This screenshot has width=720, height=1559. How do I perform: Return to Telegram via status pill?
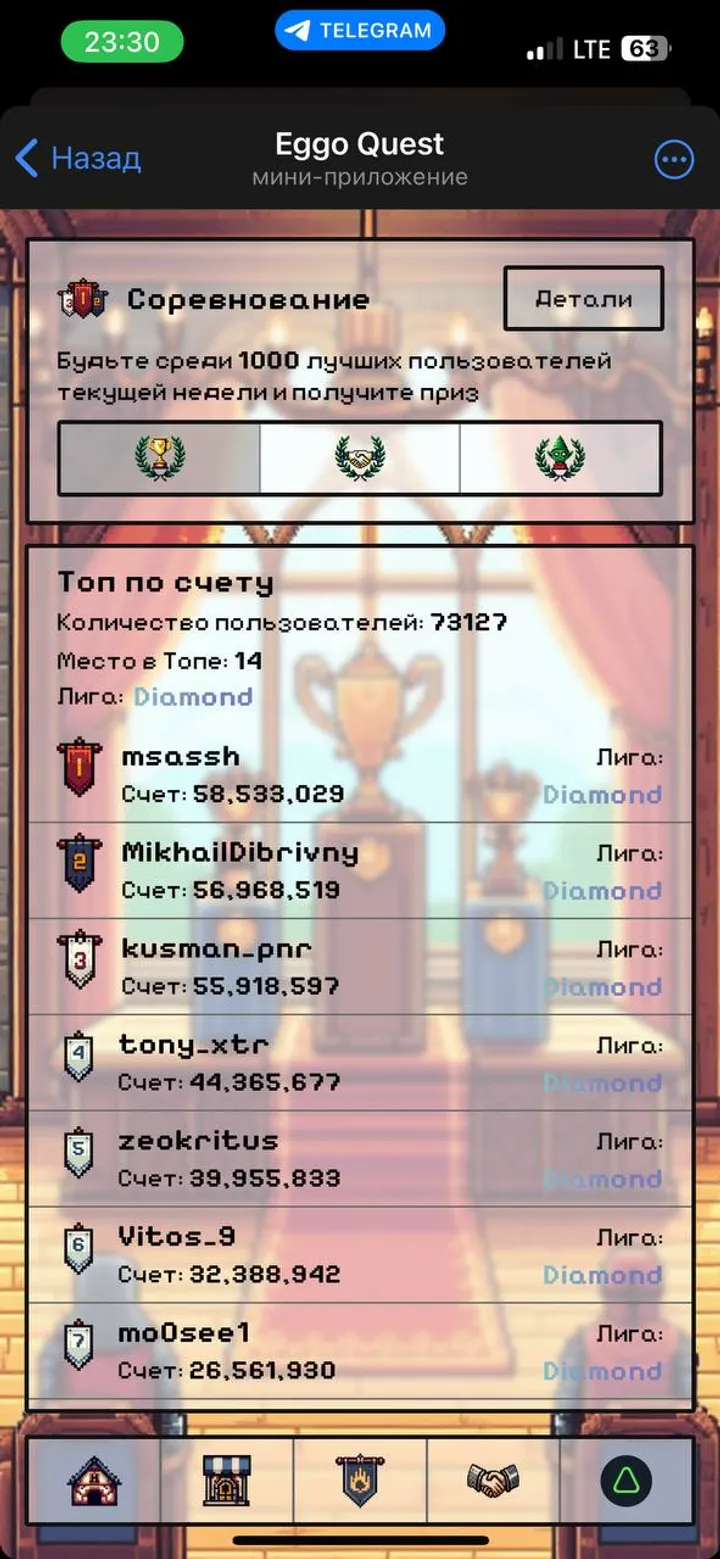coord(360,30)
